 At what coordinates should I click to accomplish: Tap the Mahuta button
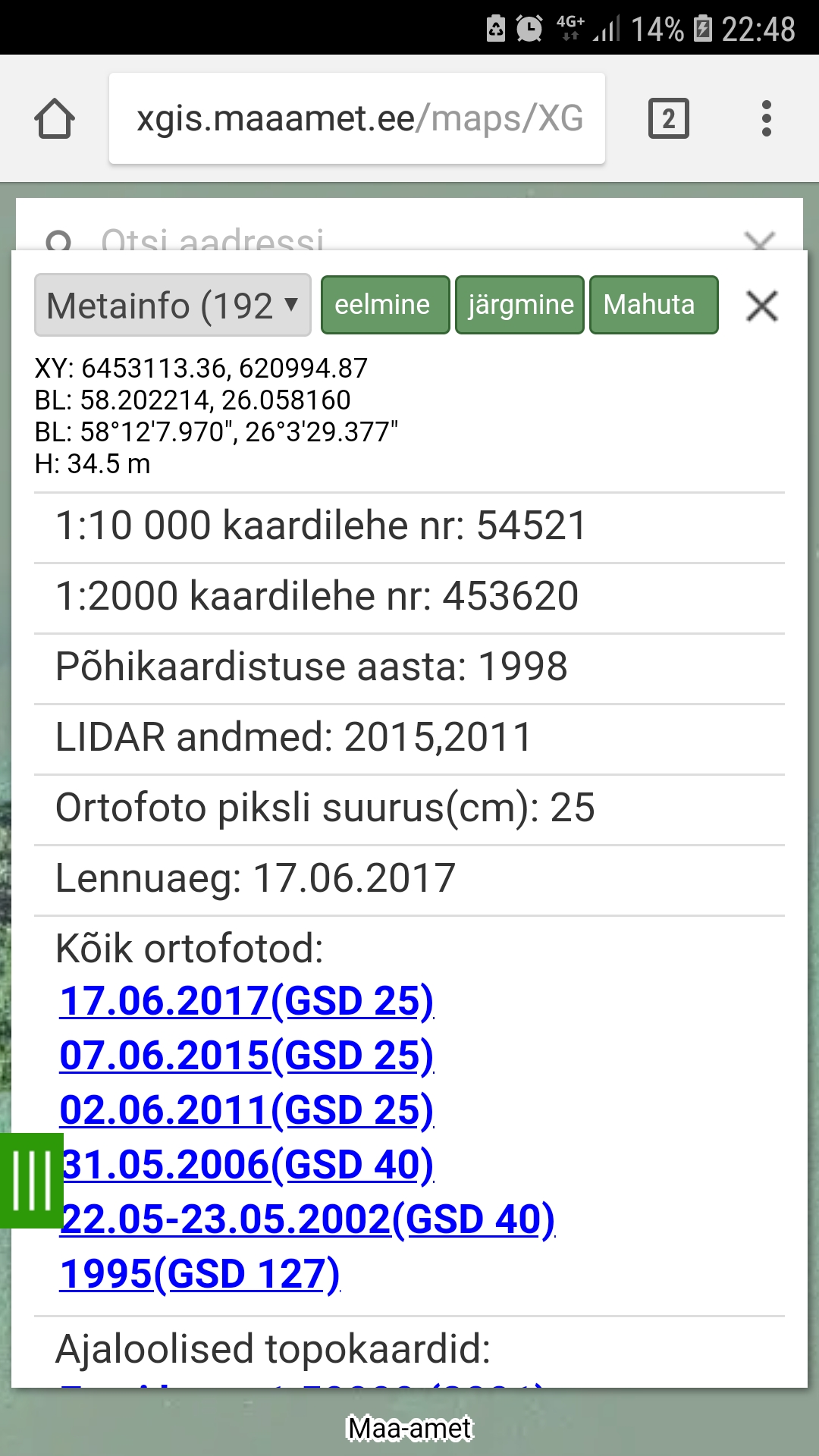point(653,305)
